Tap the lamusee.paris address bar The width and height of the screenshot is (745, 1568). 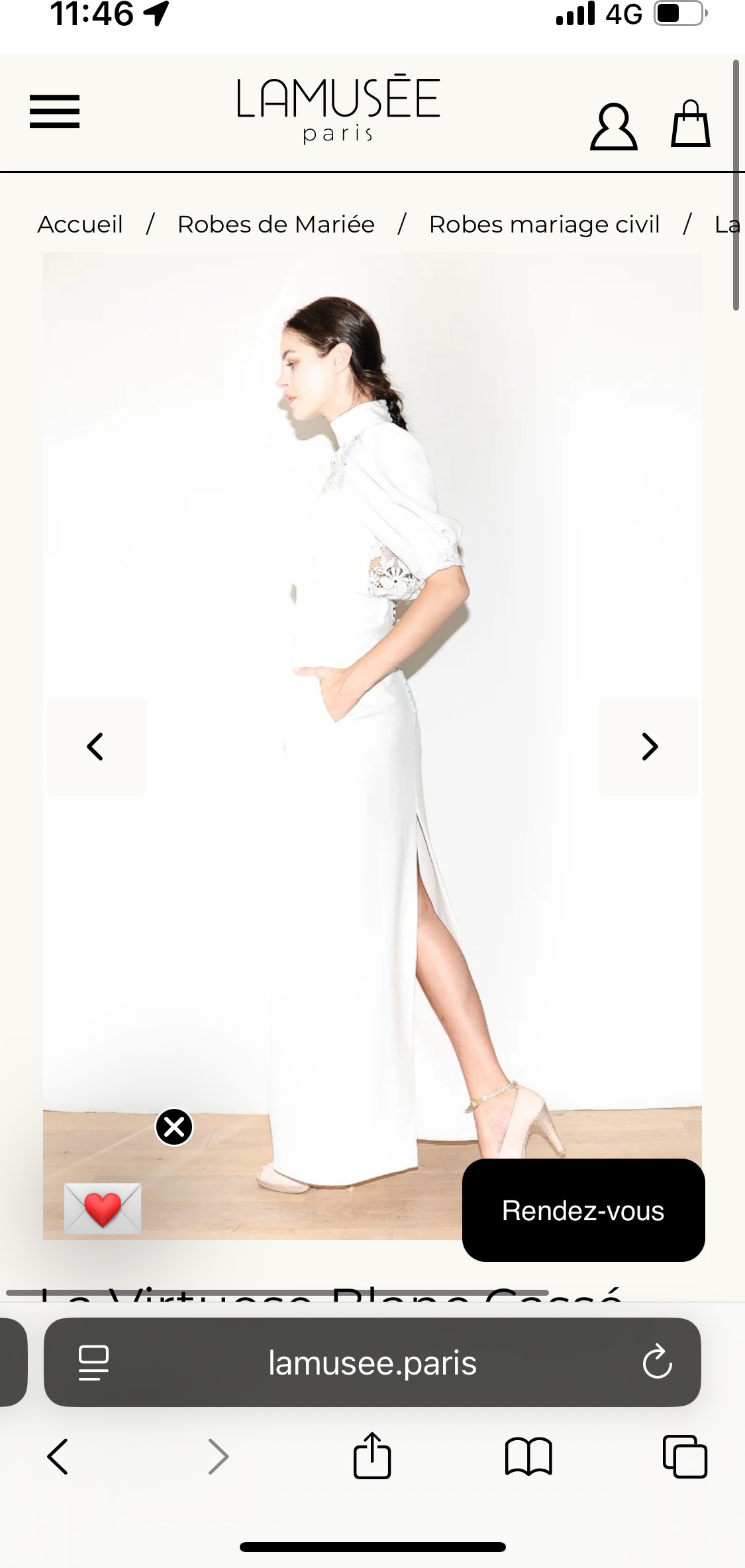coord(372,1363)
